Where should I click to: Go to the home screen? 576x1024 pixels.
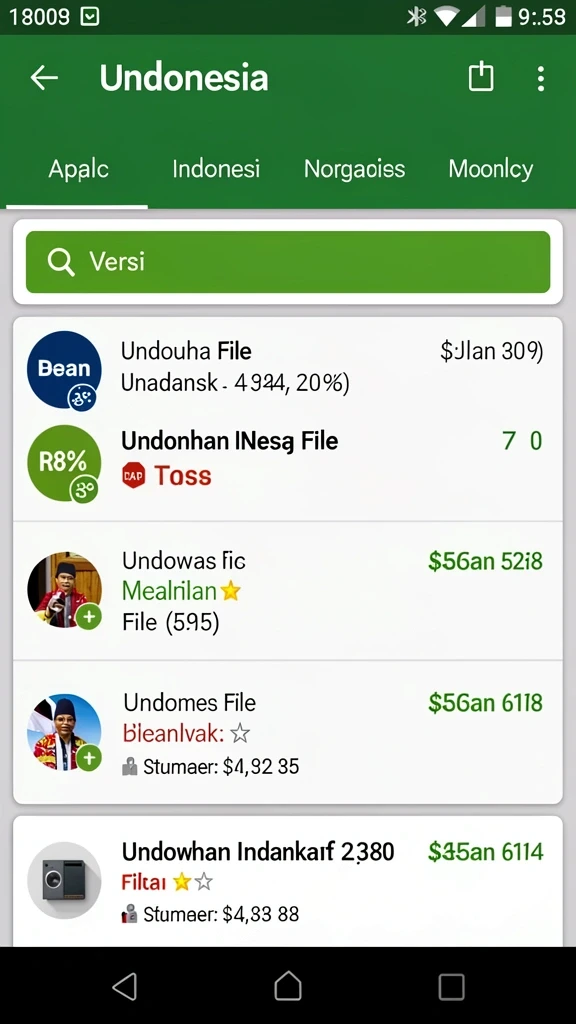coord(288,985)
